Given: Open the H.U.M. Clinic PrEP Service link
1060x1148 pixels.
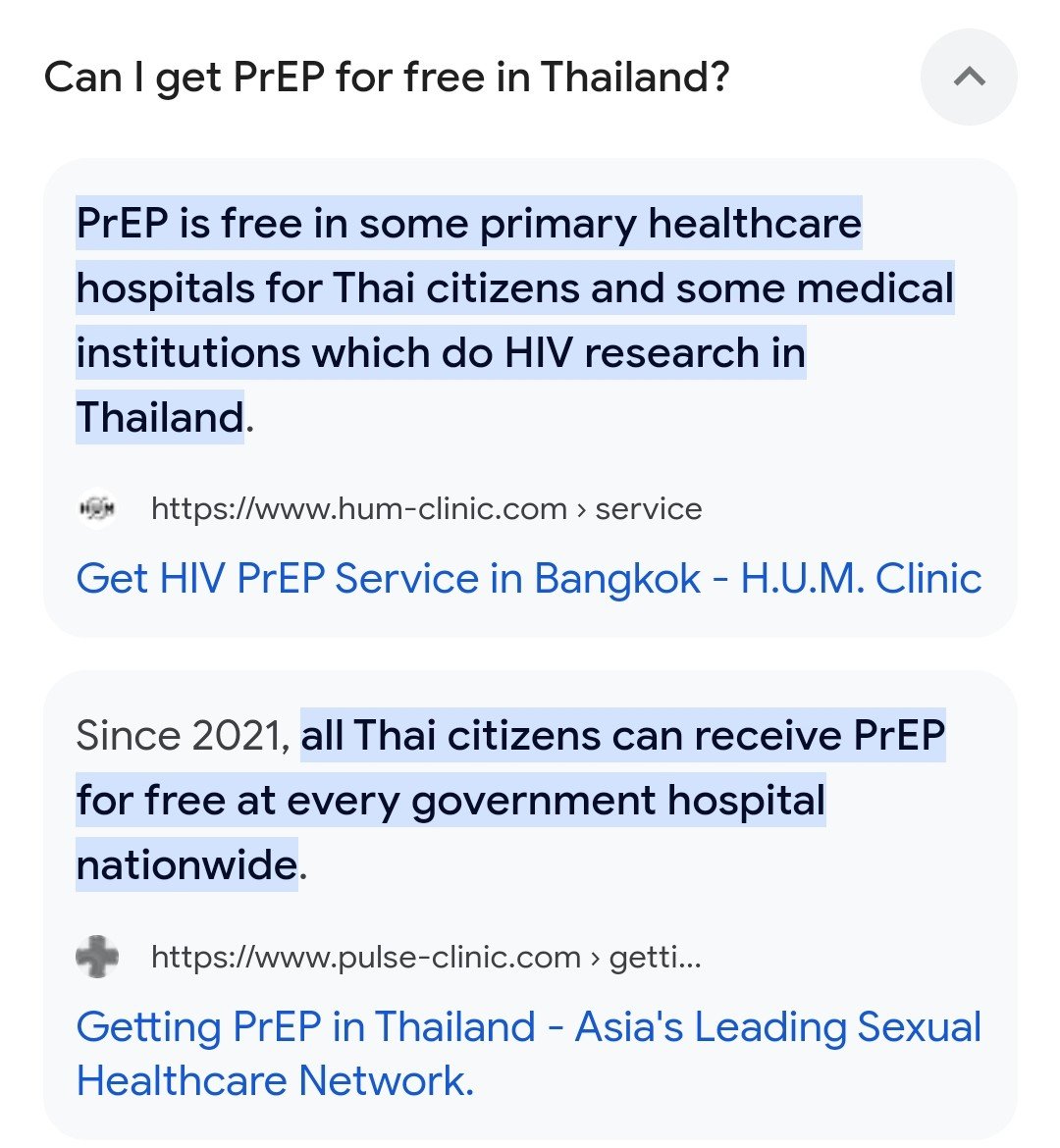Looking at the screenshot, I should point(528,578).
